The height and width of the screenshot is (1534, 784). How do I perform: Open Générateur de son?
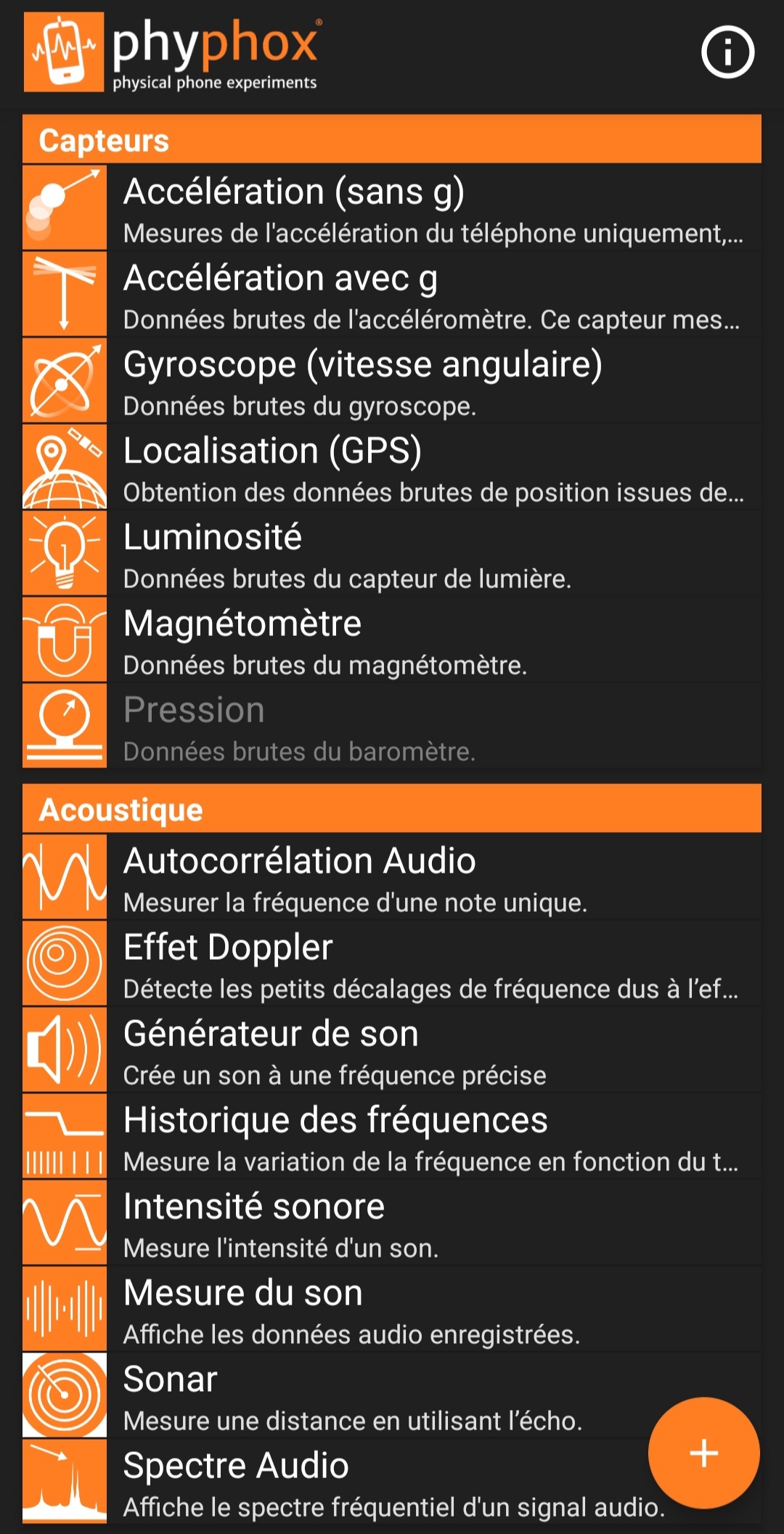[x=392, y=1050]
